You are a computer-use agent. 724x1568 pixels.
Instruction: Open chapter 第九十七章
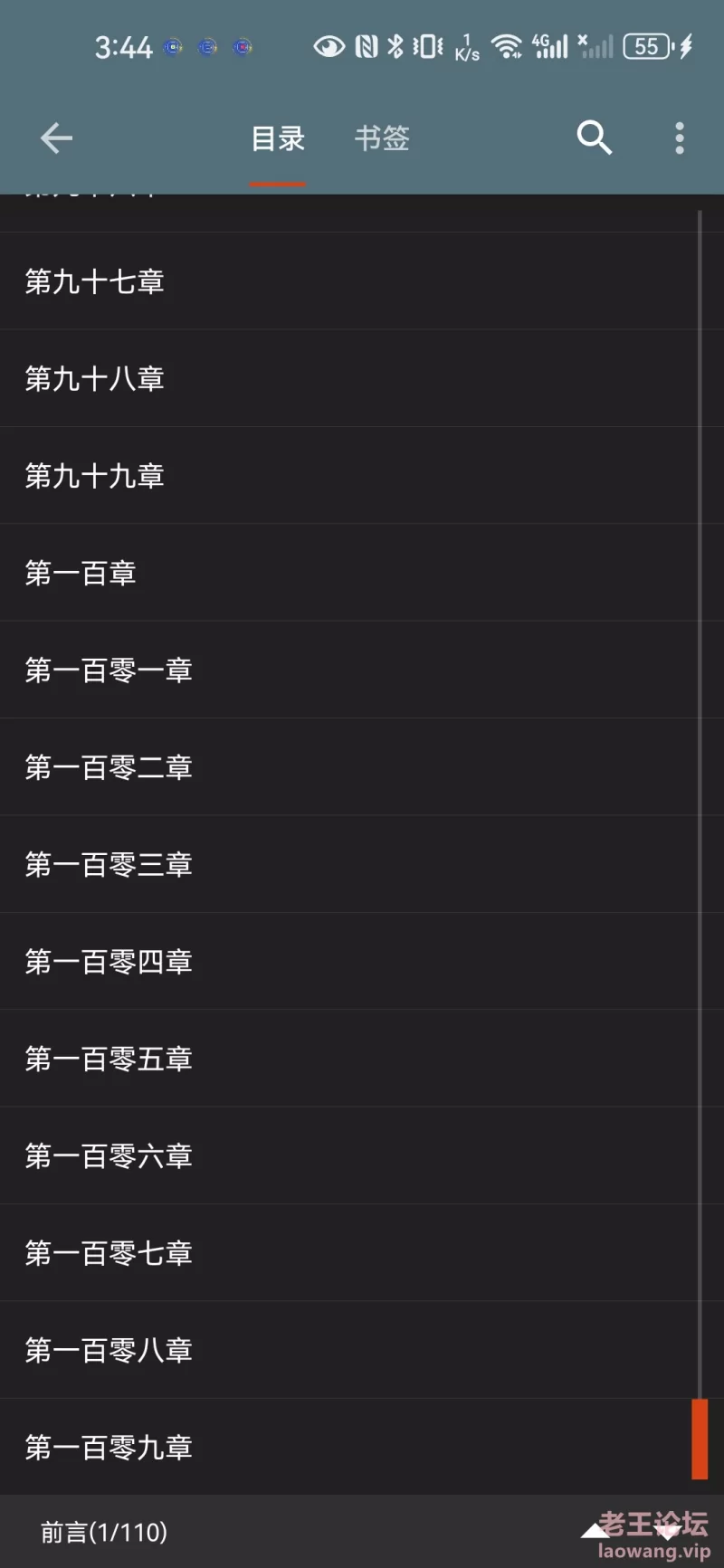(362, 281)
